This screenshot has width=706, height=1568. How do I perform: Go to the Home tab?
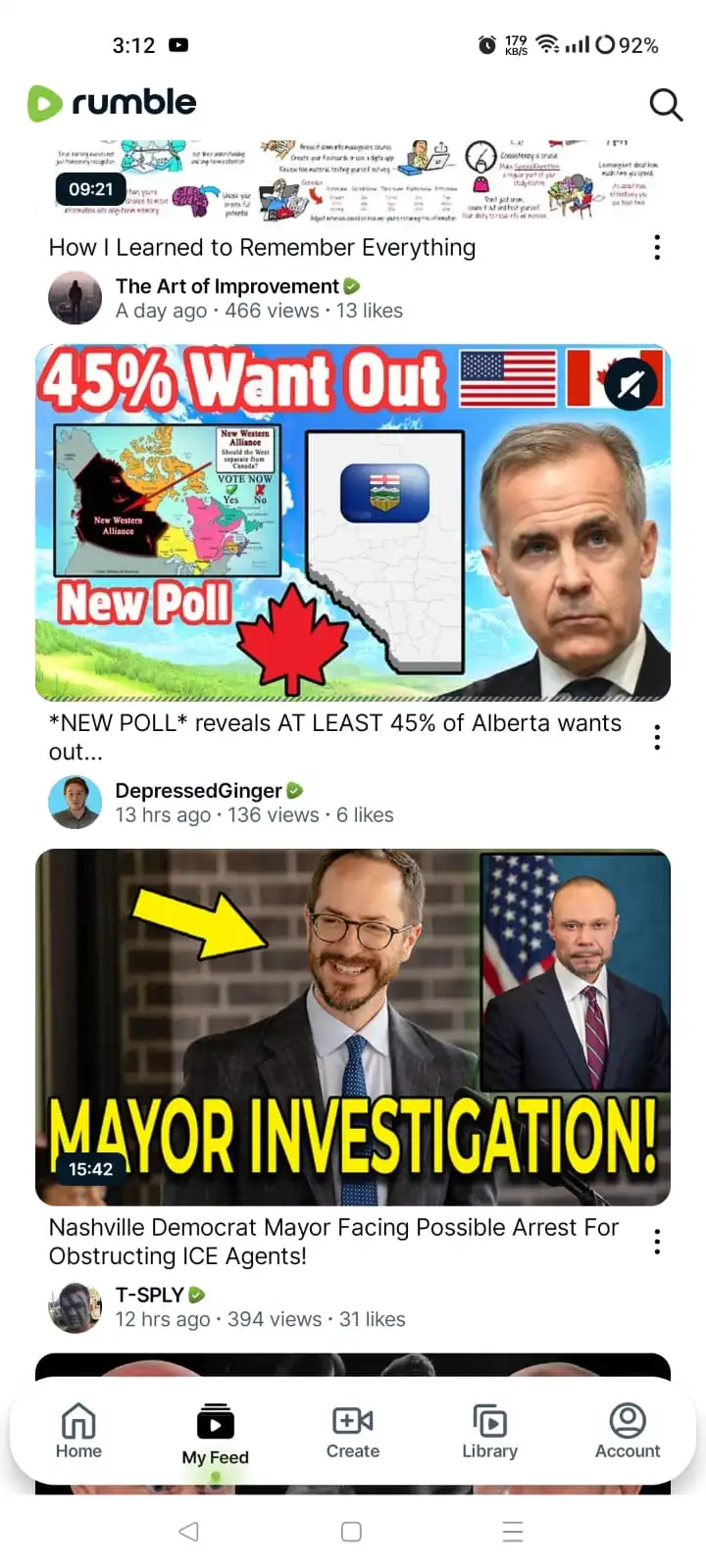(x=78, y=1432)
